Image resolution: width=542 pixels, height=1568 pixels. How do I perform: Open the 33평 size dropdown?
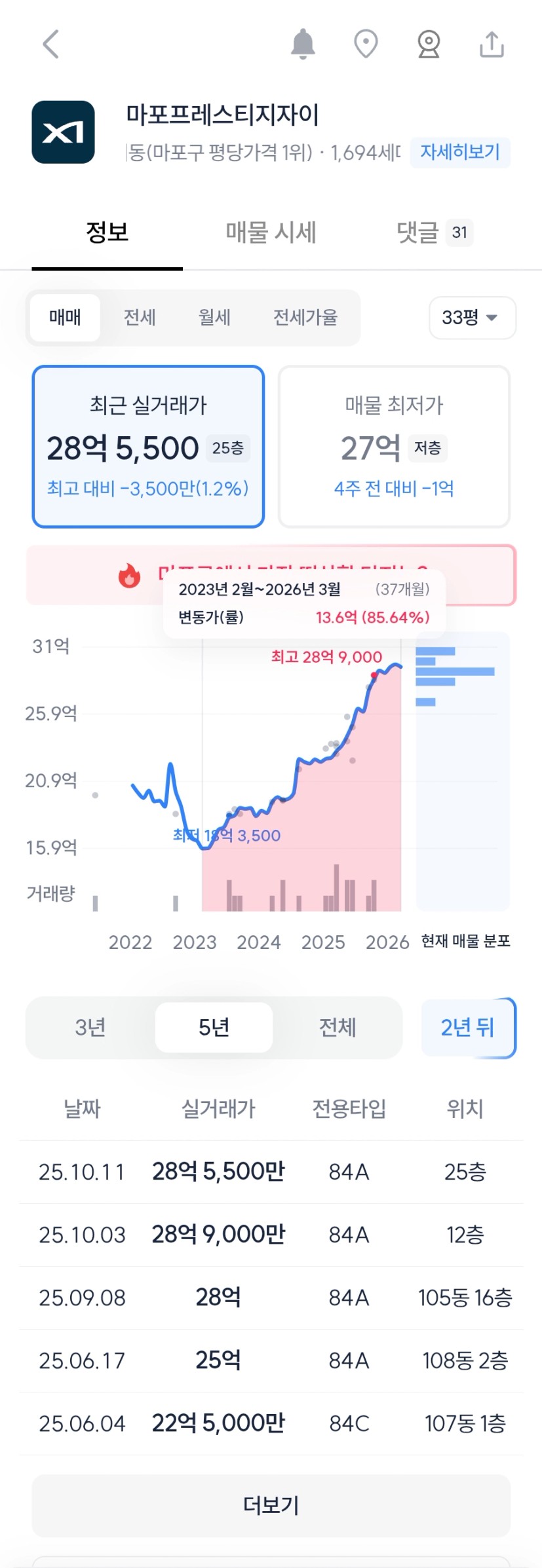click(472, 318)
